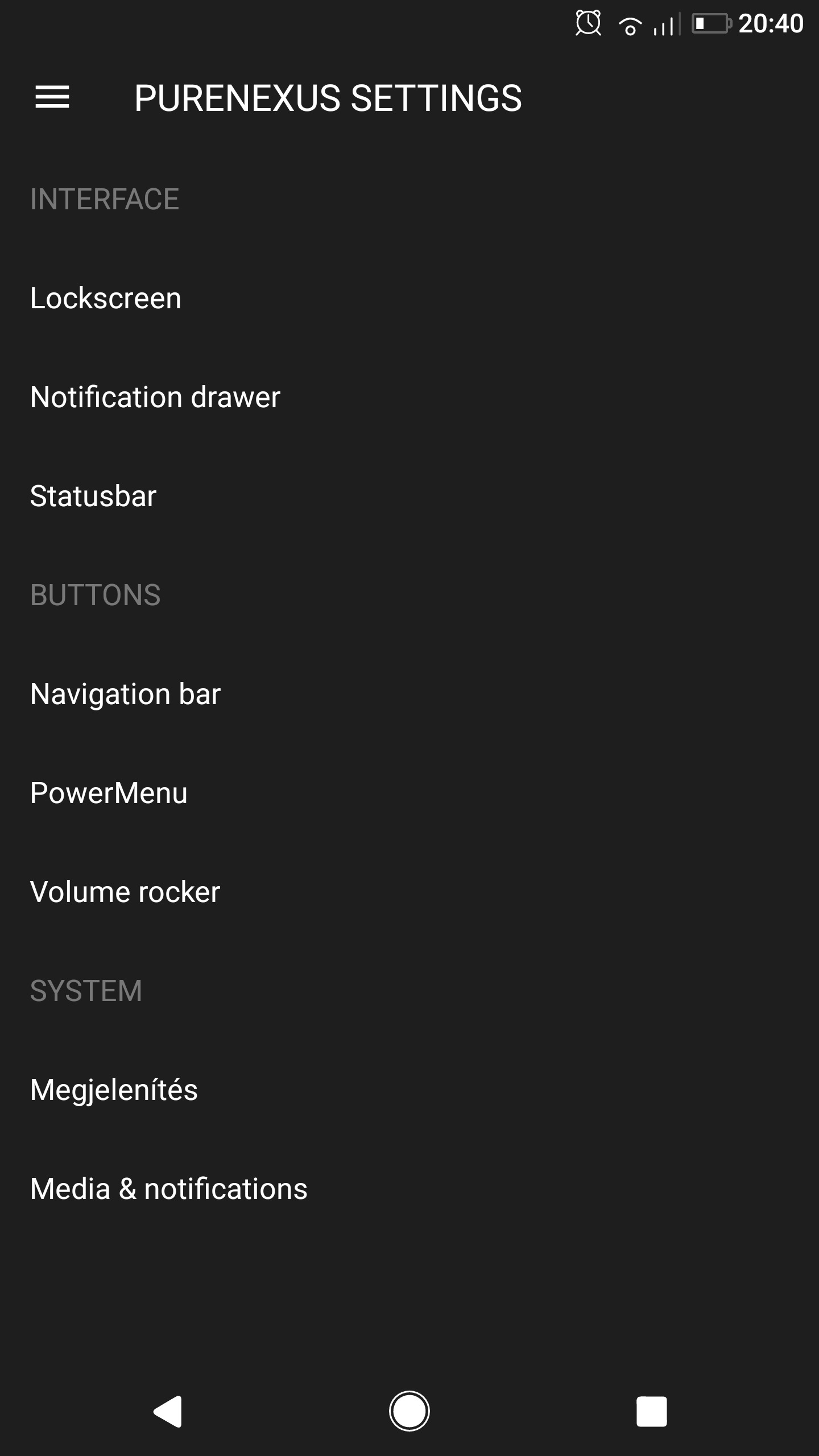Tap the system back button
The image size is (819, 1456).
coord(168,1411)
